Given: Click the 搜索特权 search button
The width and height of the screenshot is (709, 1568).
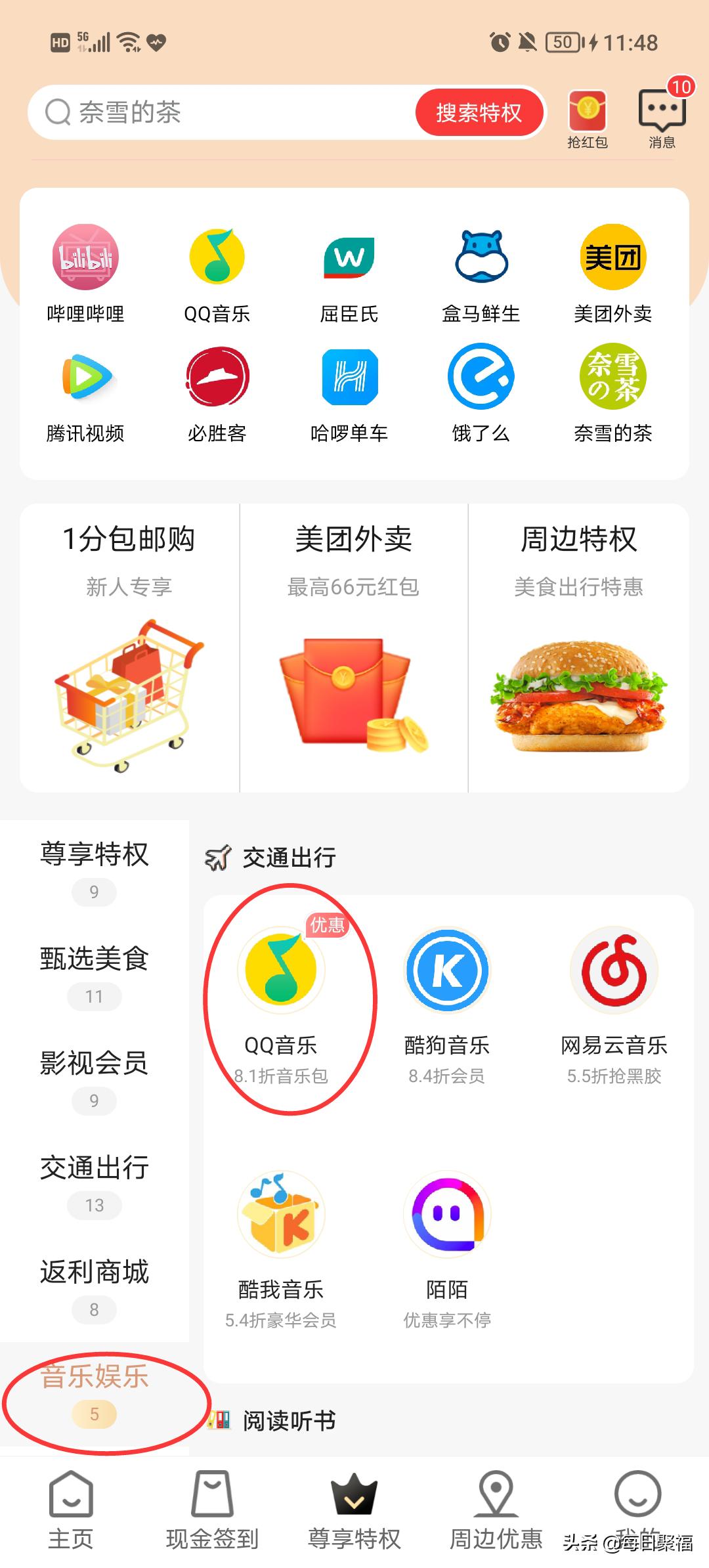Looking at the screenshot, I should [x=479, y=112].
